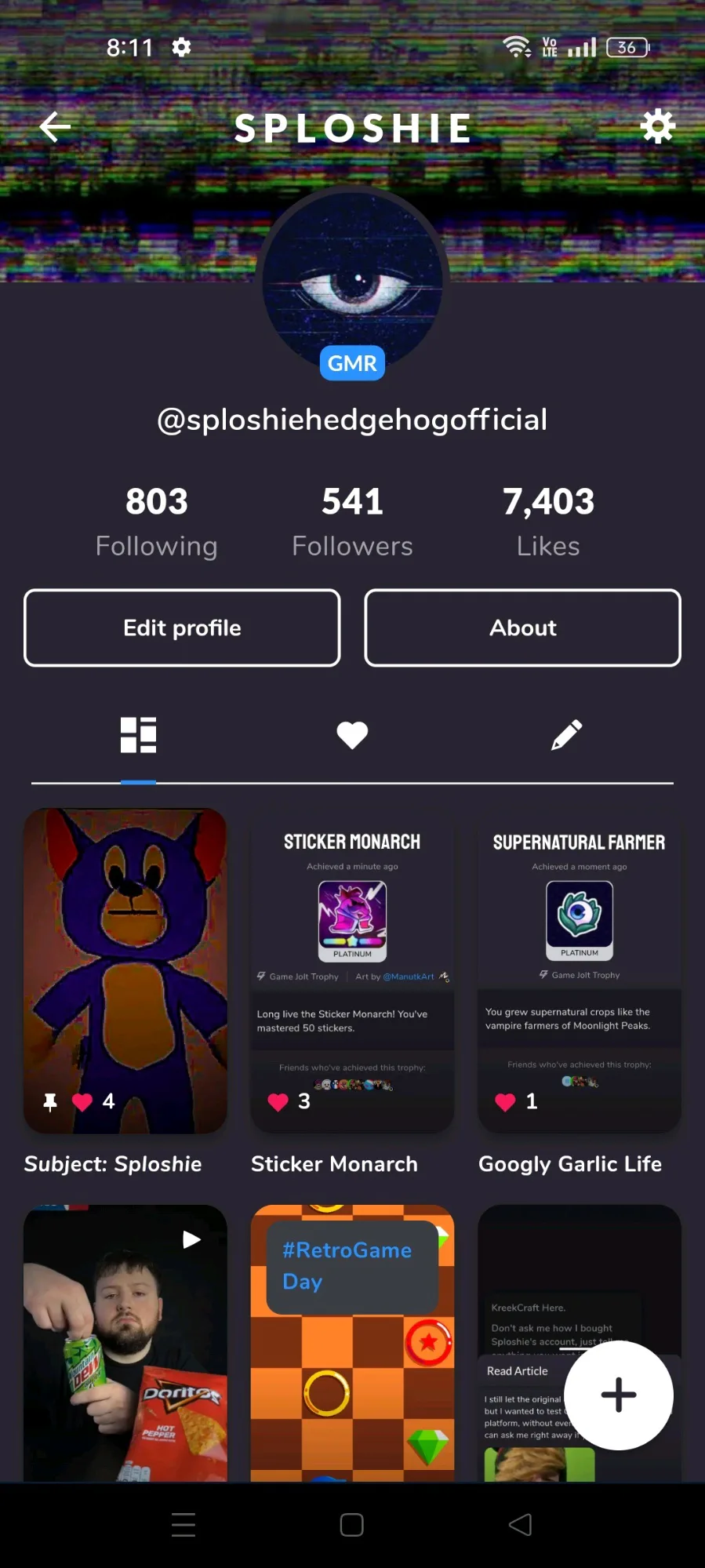
Task: Open the settings gear icon
Action: [x=657, y=126]
